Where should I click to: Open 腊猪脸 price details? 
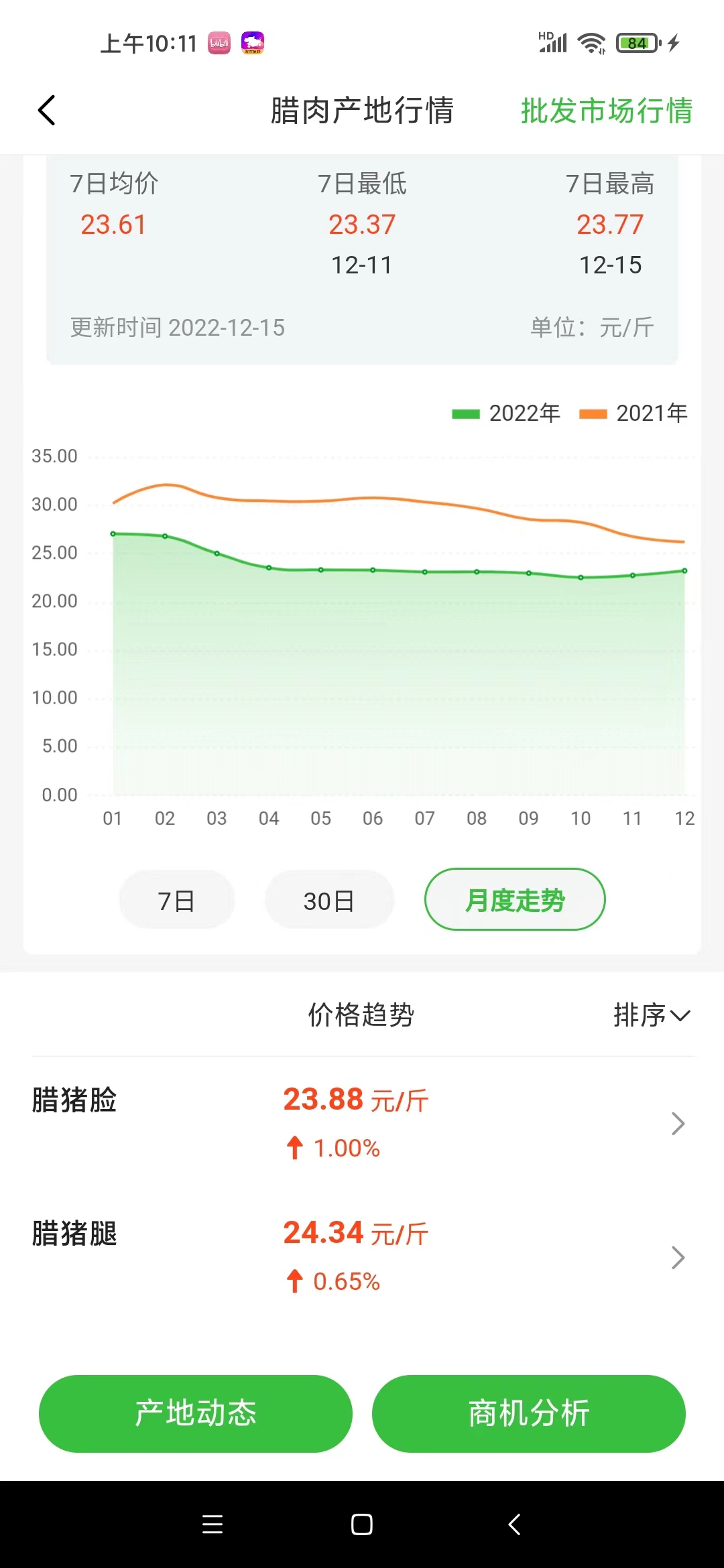(362, 1122)
